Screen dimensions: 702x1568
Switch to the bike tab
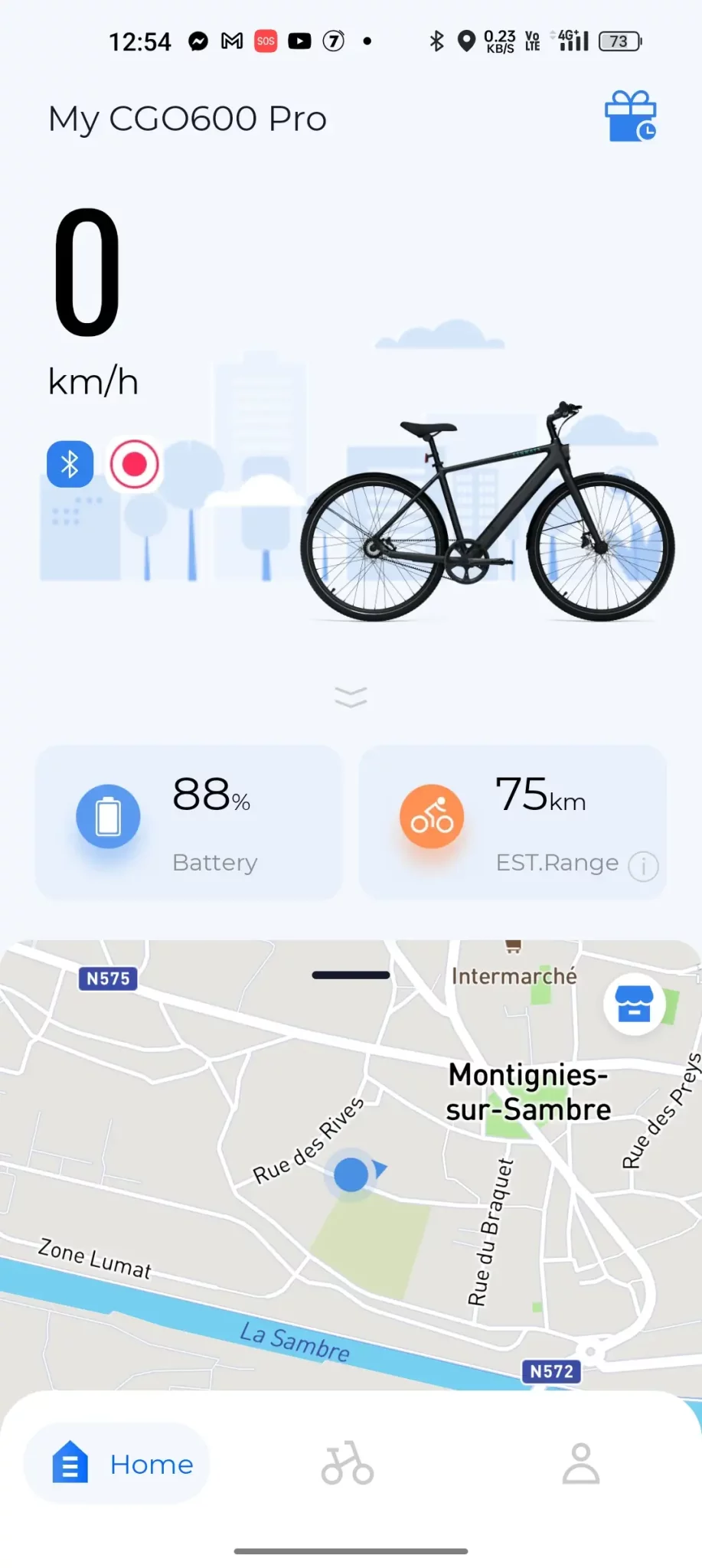tap(348, 1463)
